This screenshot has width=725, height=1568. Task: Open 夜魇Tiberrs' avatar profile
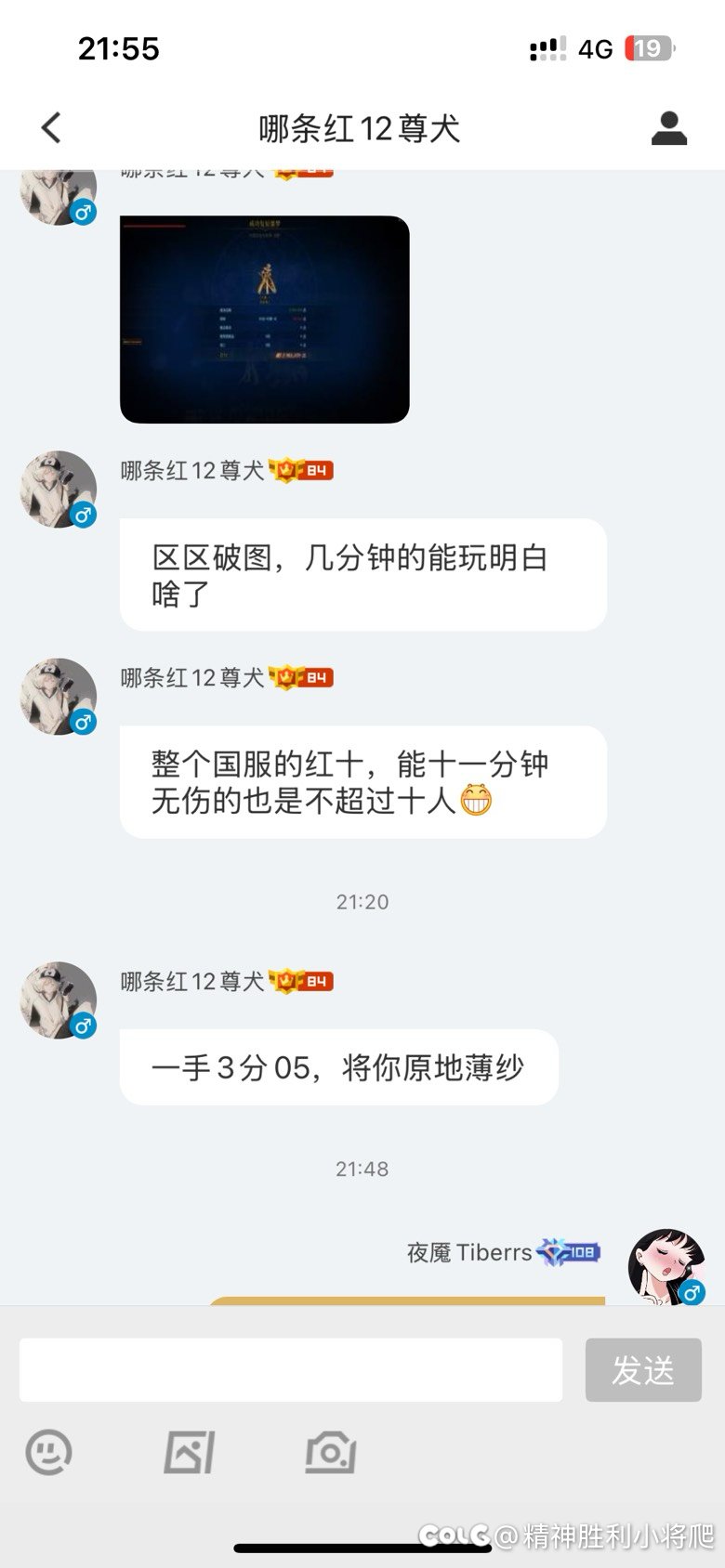(666, 1265)
